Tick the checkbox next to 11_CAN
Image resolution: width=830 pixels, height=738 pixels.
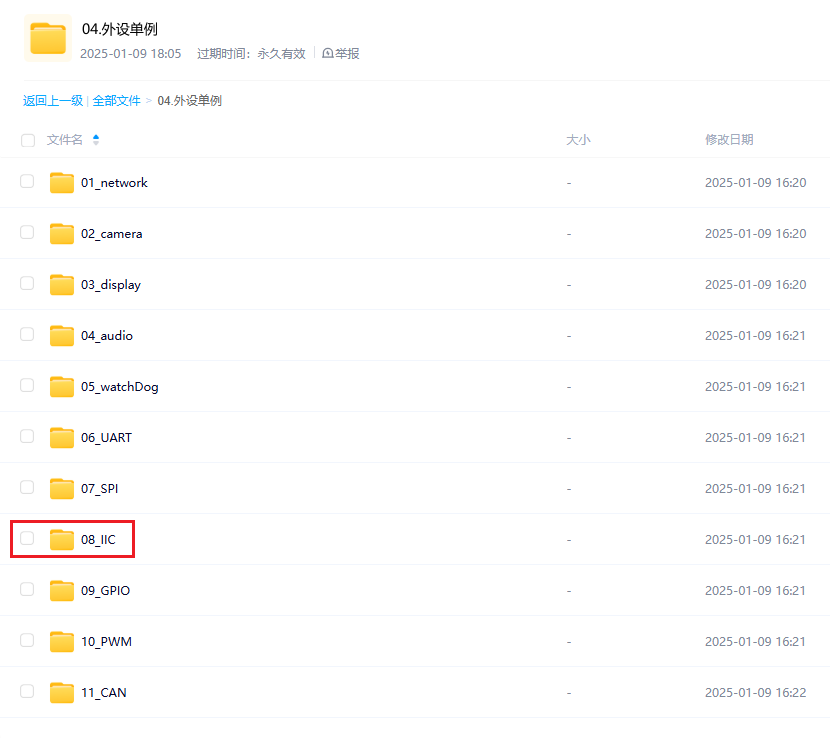coord(27,691)
